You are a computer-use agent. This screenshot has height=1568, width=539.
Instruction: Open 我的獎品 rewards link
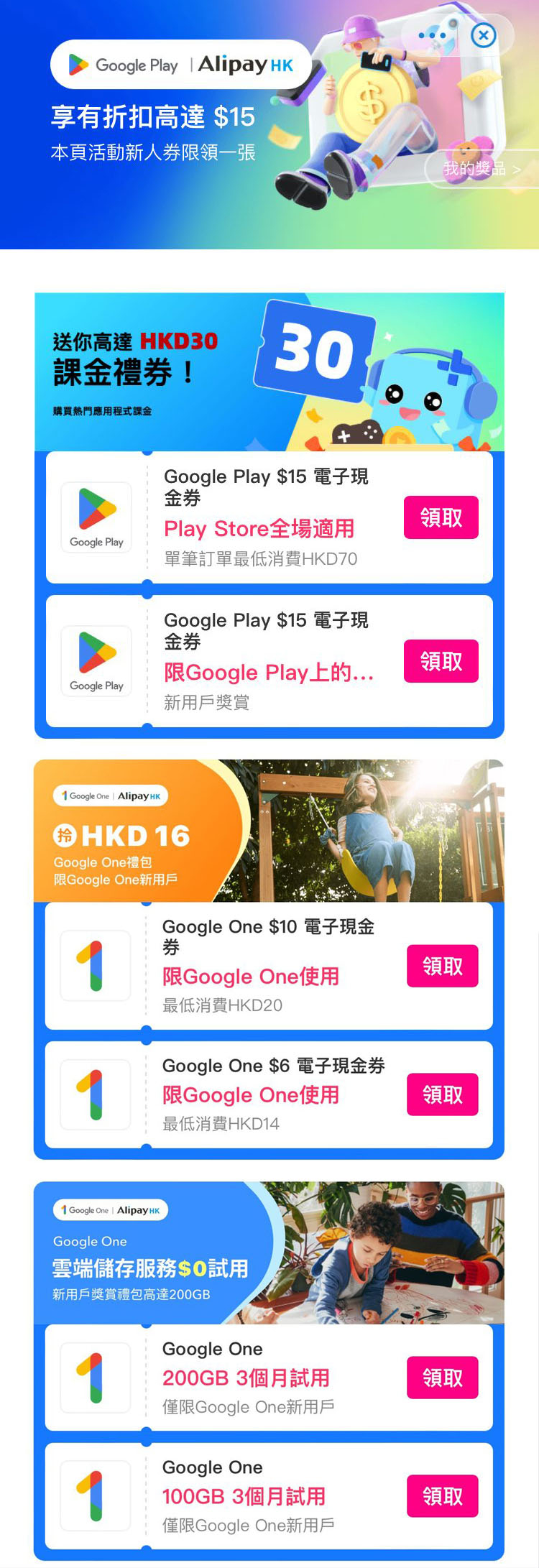[x=482, y=169]
